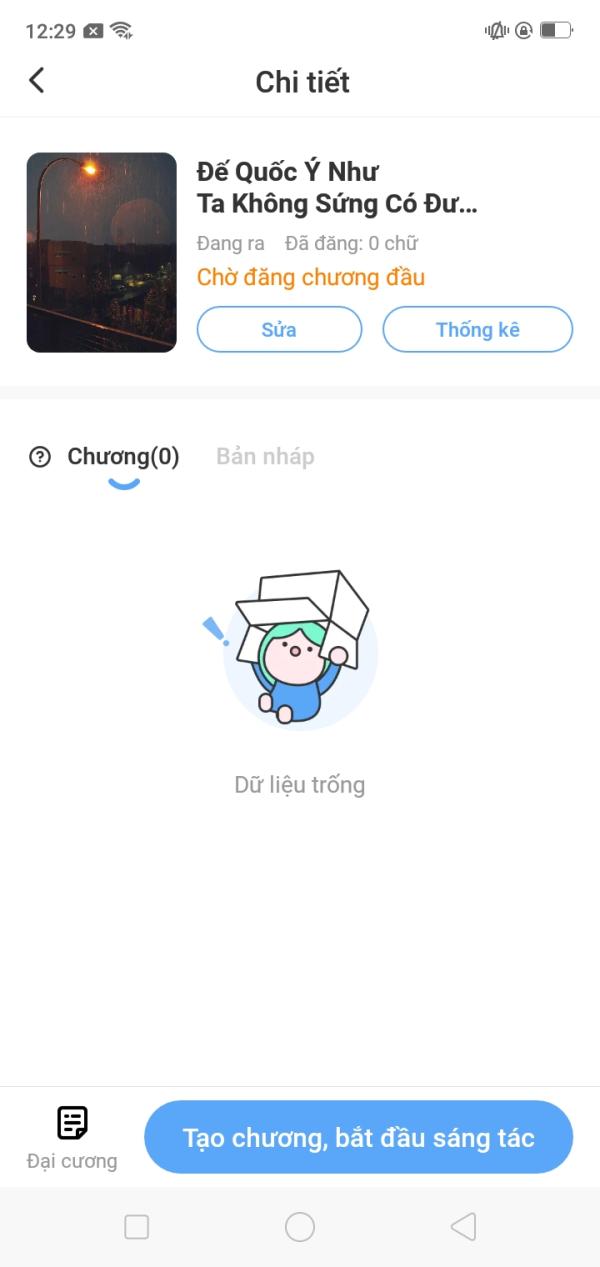This screenshot has width=600, height=1267.
Task: Open the help question mark icon
Action: click(x=40, y=458)
